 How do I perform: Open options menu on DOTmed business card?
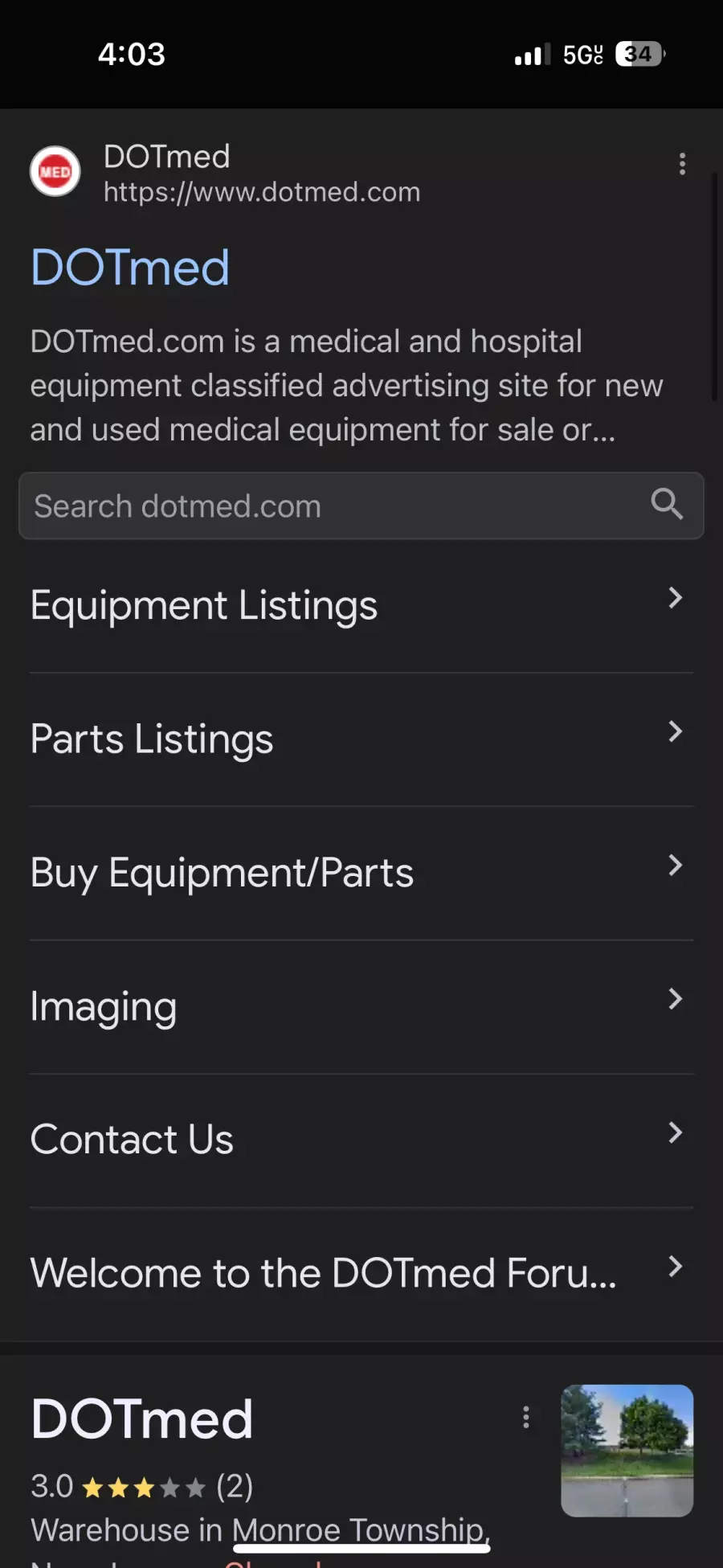click(x=526, y=1417)
